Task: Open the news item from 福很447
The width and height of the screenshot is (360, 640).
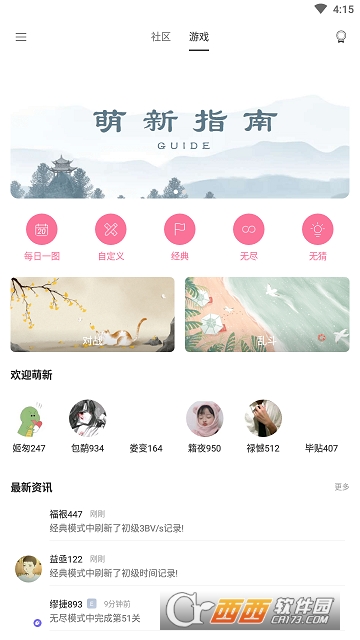Action: click(197, 521)
